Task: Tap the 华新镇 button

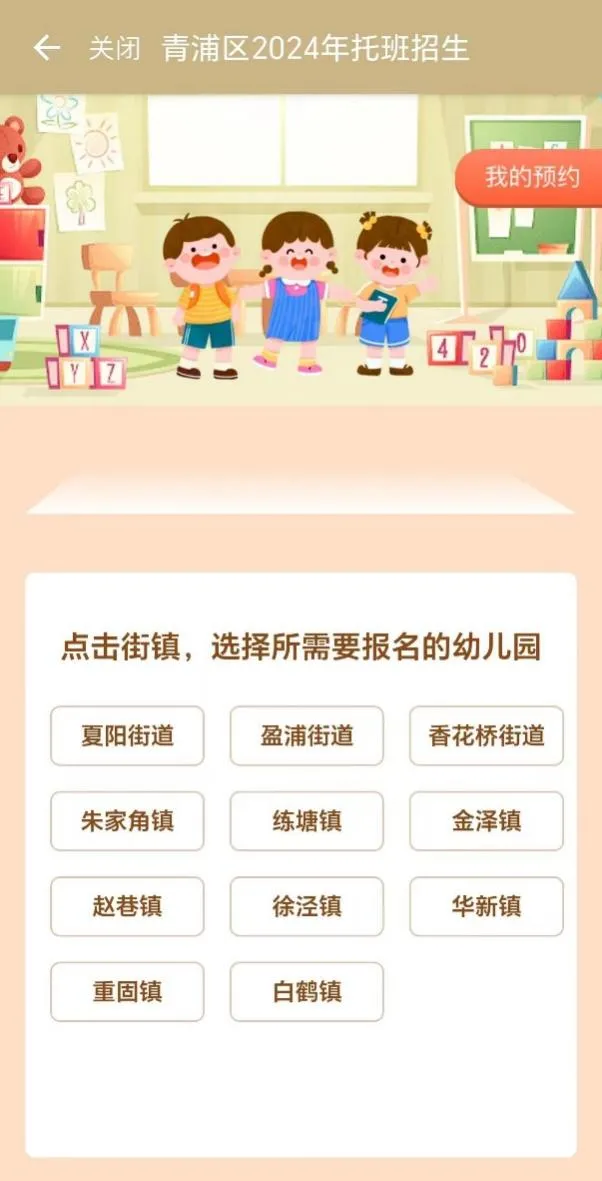Action: [486, 906]
